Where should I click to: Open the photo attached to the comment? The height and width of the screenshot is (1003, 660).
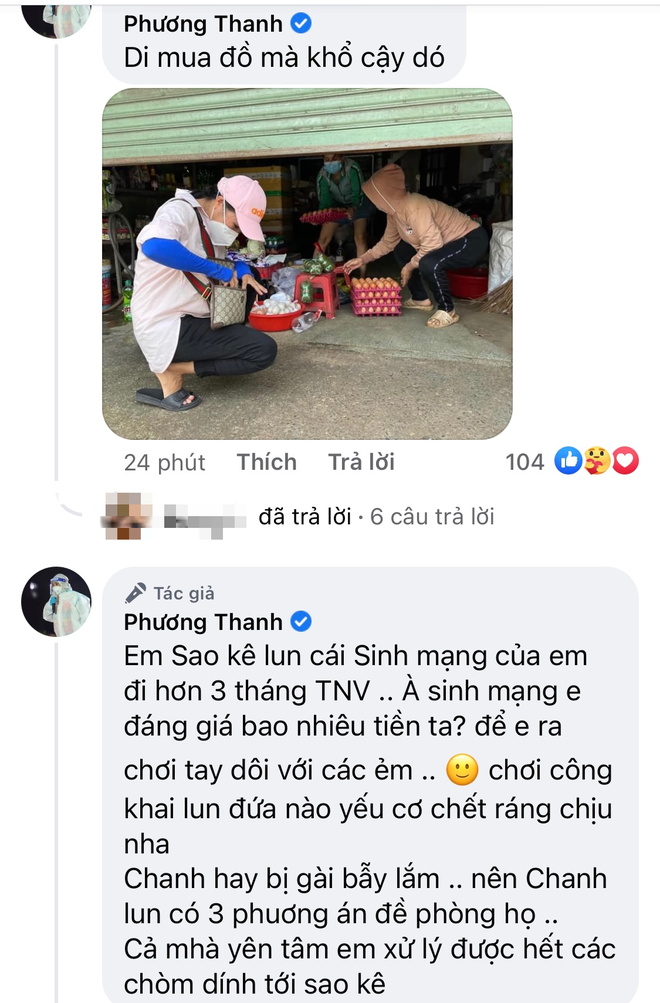[x=307, y=264]
